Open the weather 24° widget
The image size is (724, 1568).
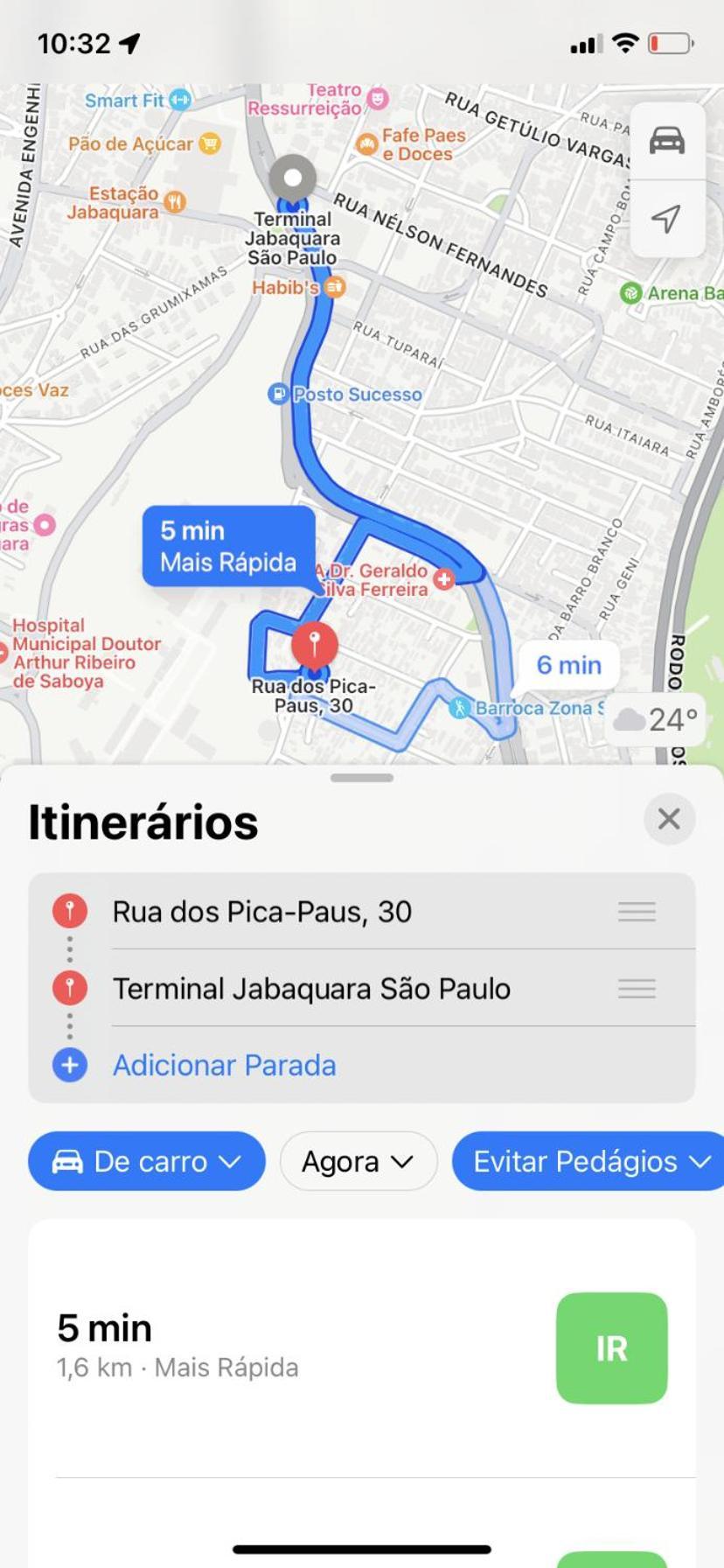(x=657, y=719)
